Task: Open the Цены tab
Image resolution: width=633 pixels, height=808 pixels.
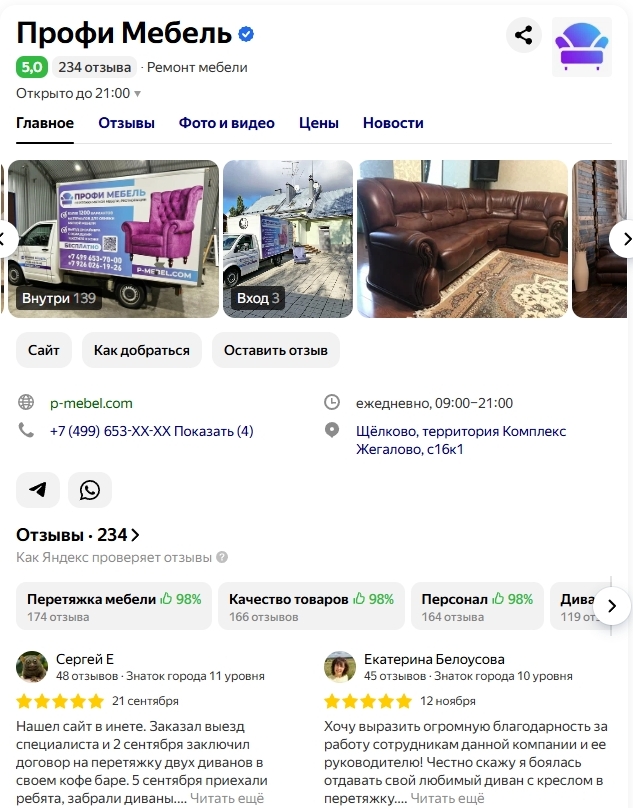Action: click(318, 123)
